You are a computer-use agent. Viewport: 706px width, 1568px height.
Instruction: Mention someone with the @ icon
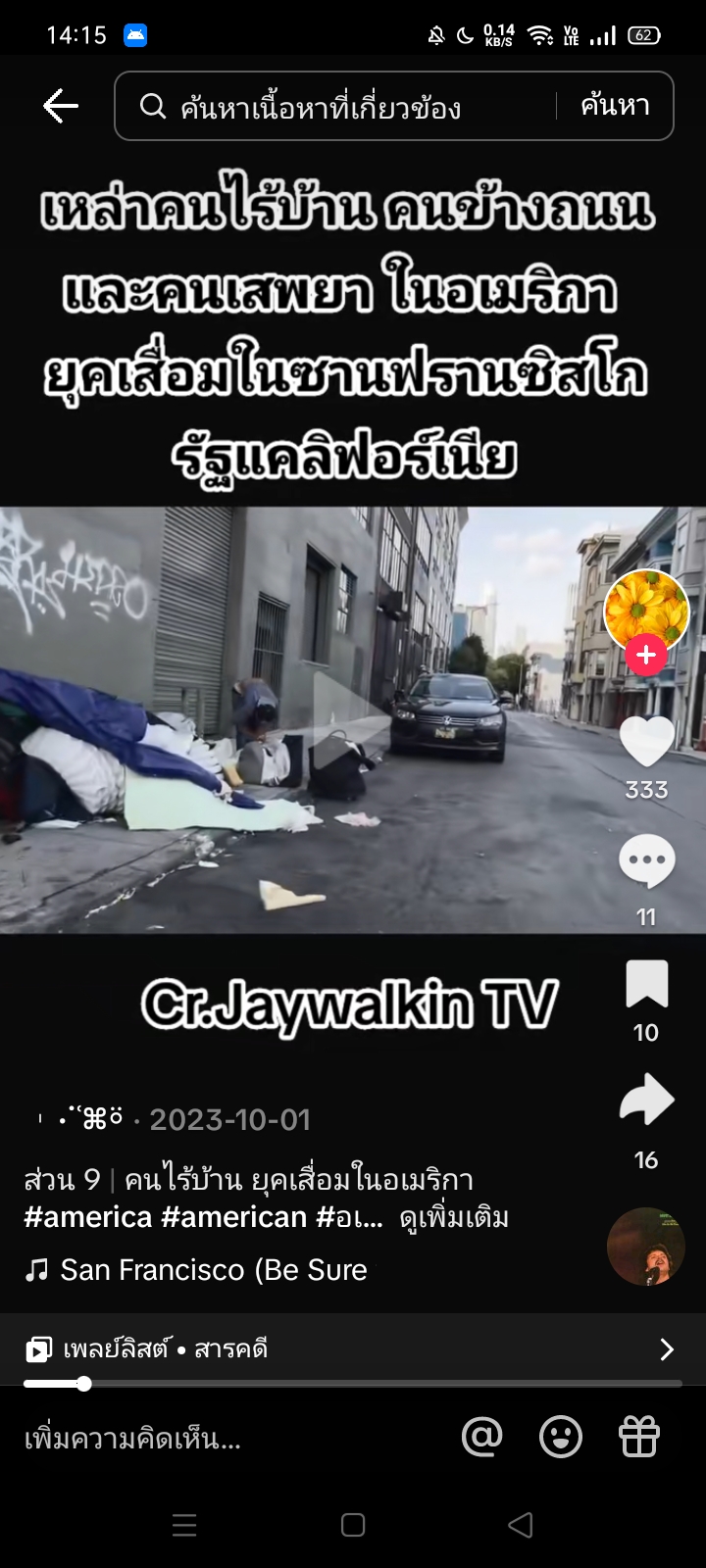481,1438
